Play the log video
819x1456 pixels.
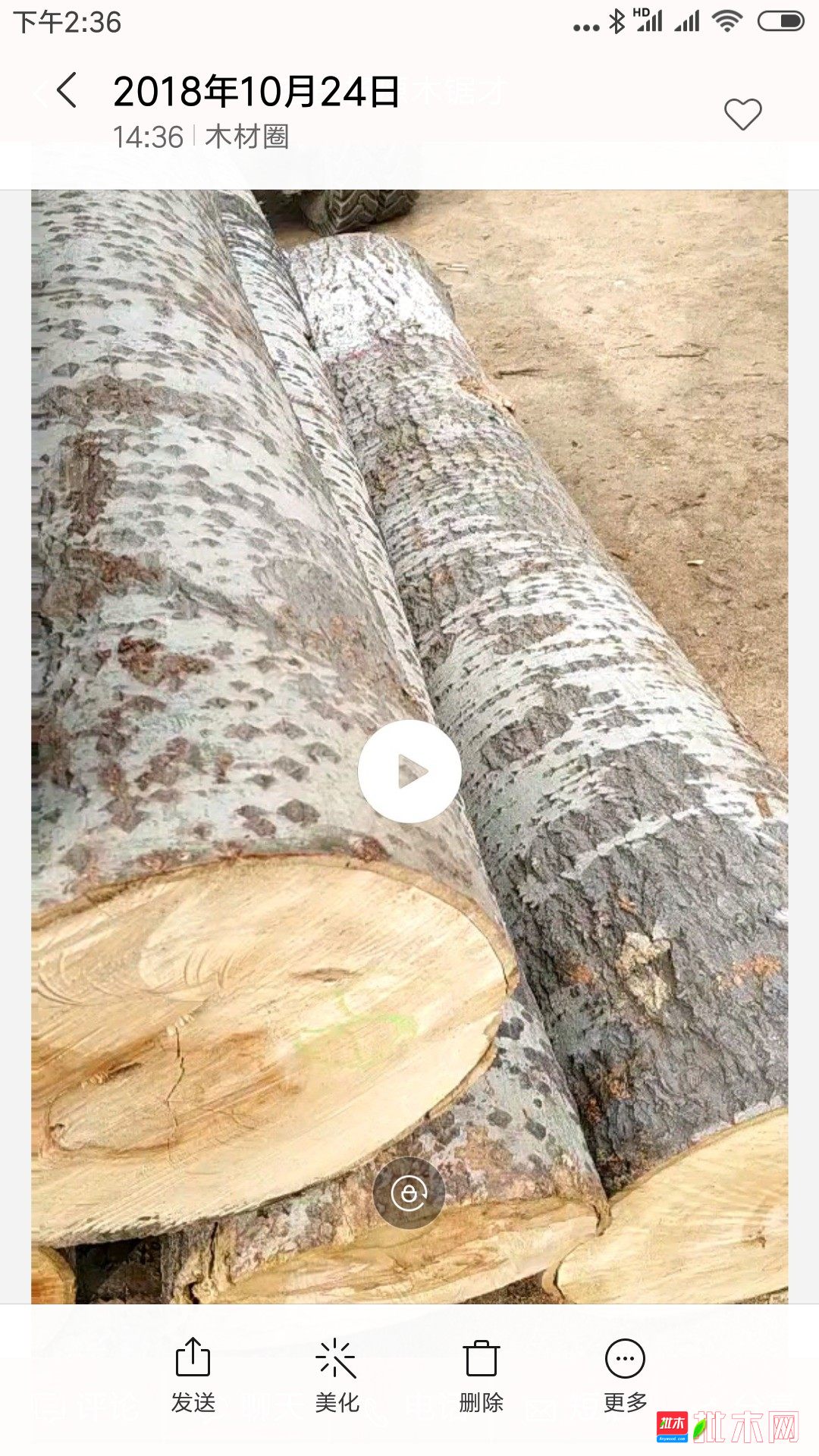click(409, 771)
